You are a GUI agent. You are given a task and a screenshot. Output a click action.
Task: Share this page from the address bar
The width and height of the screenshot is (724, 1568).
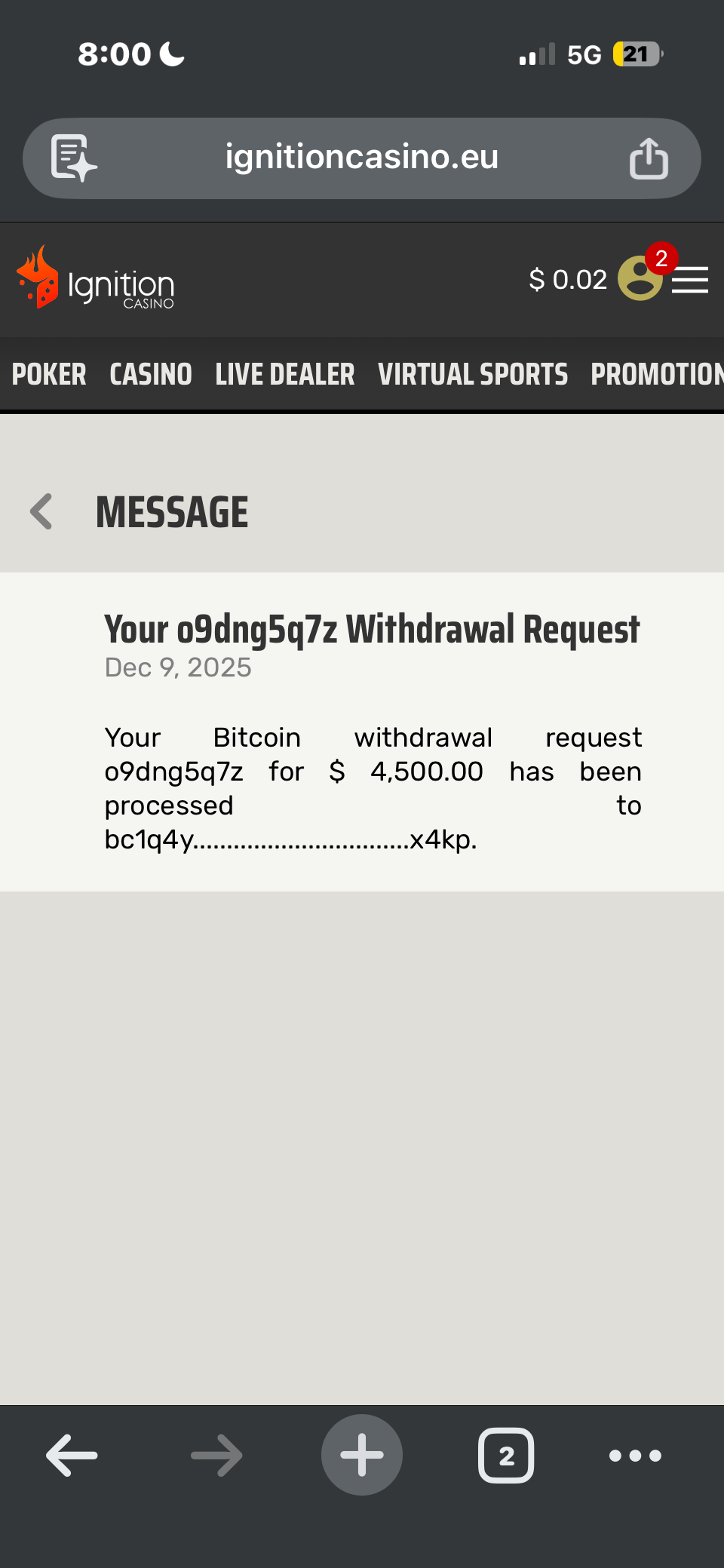point(649,158)
